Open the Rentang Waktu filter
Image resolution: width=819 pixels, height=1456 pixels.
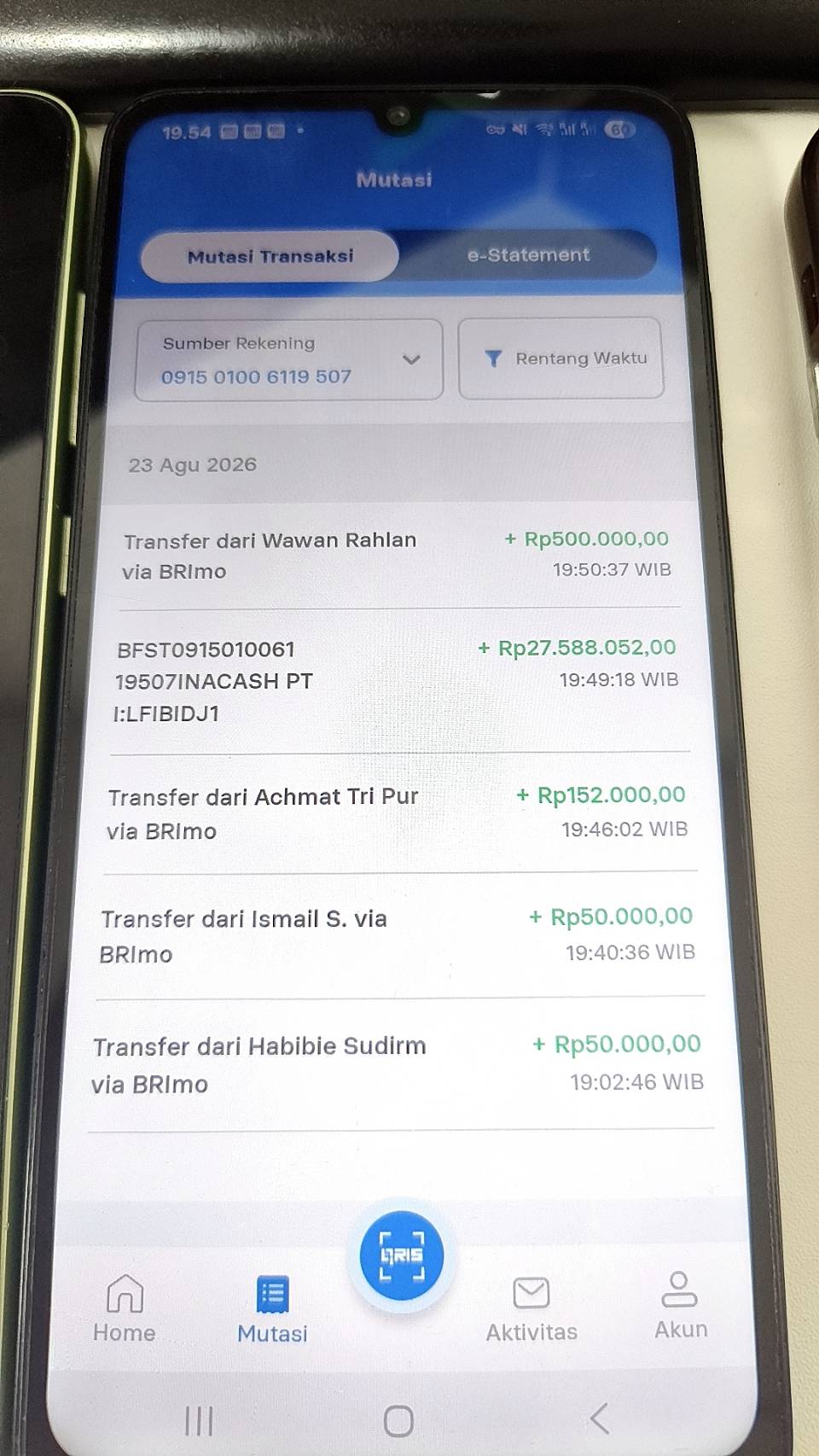[x=561, y=358]
